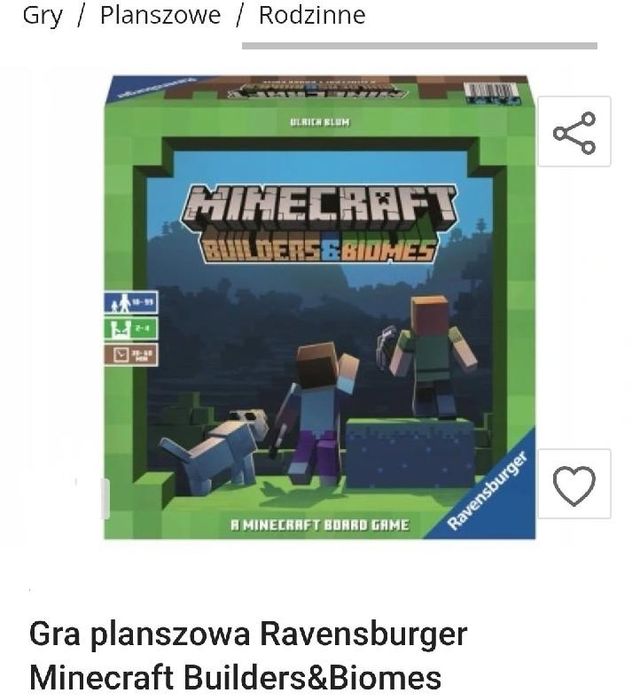Open the Rodzinne subcategory
Viewport: 640px width, 699px height.
click(x=312, y=16)
